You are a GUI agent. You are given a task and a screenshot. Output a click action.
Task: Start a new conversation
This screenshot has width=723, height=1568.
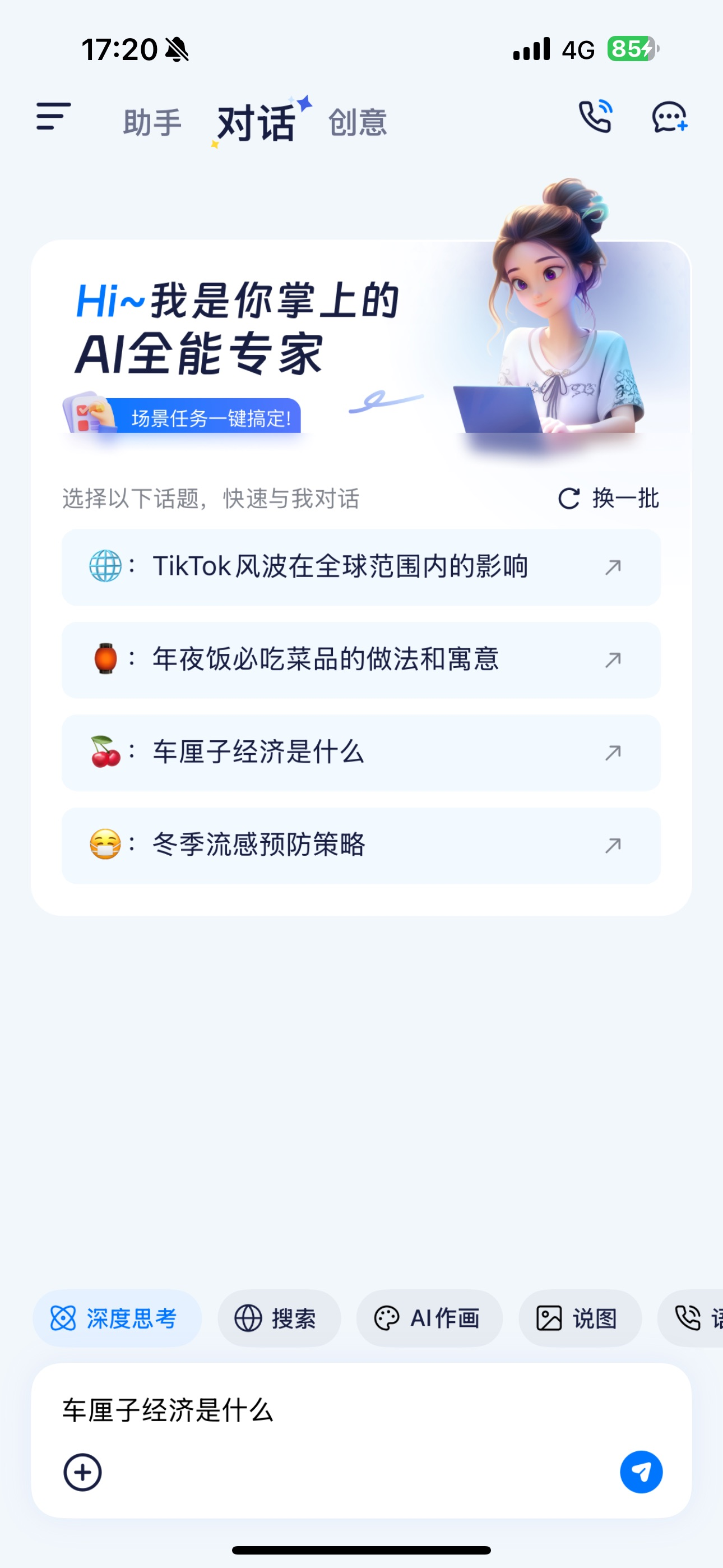click(669, 116)
